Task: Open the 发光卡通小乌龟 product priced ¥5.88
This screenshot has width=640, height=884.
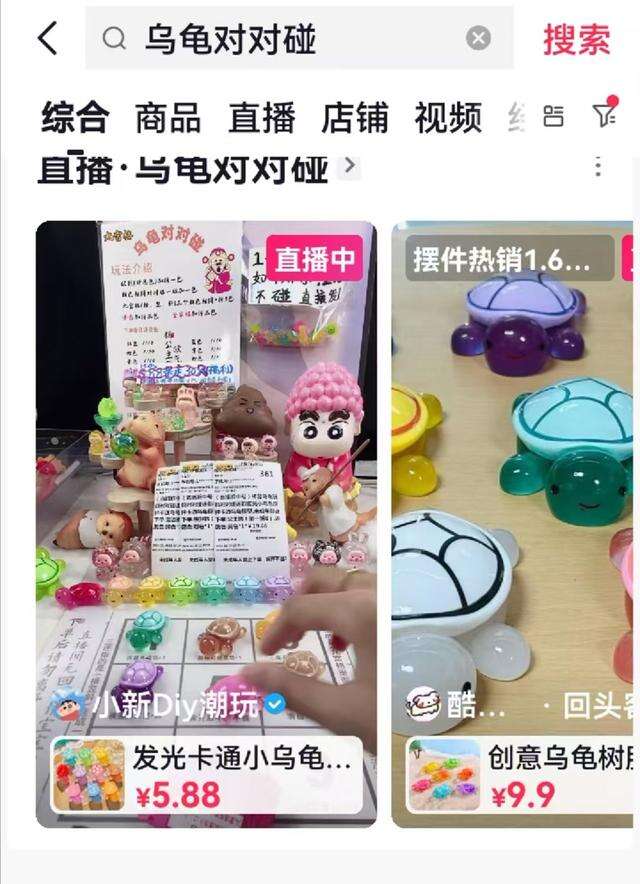Action: point(206,774)
